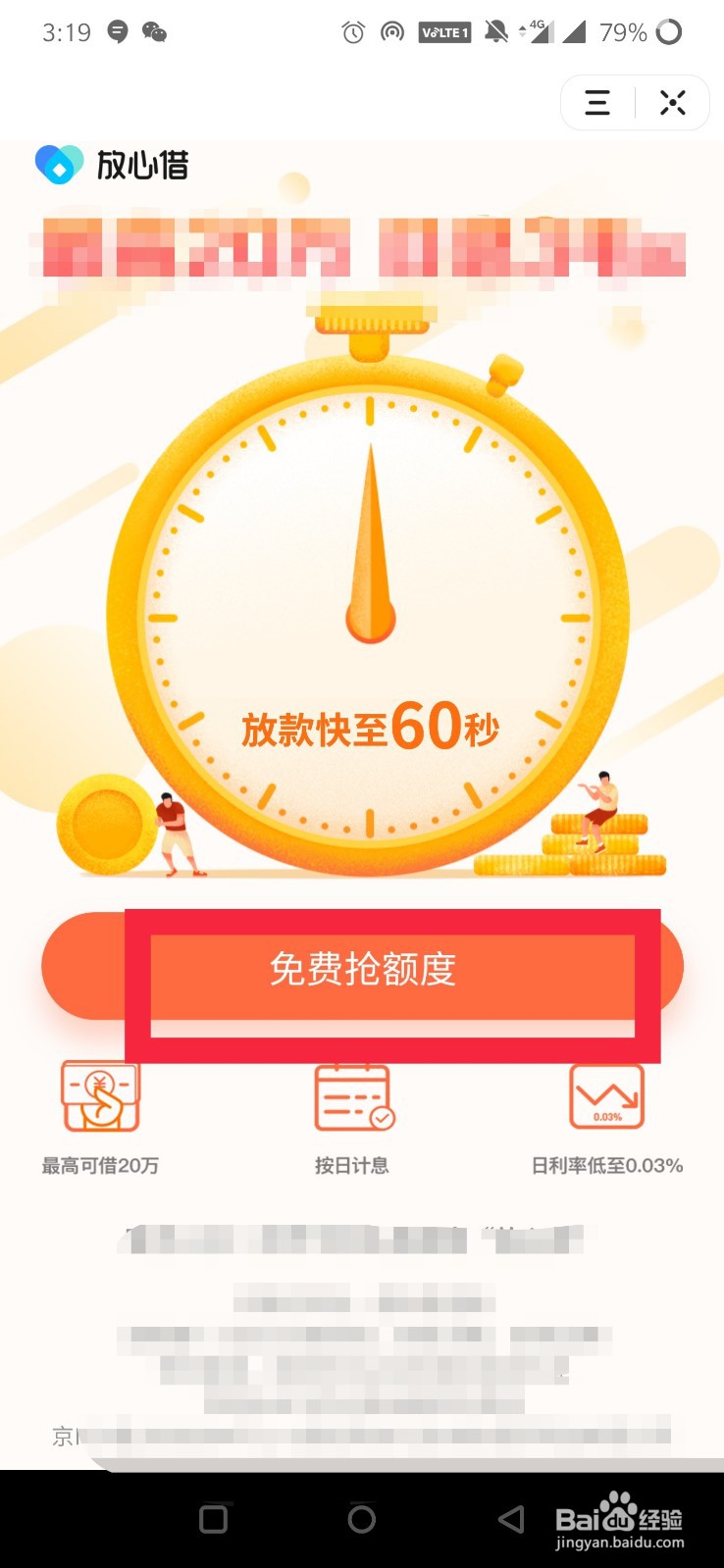This screenshot has width=724, height=1568.
Task: Select the VoLTE indicator icon
Action: 443,31
